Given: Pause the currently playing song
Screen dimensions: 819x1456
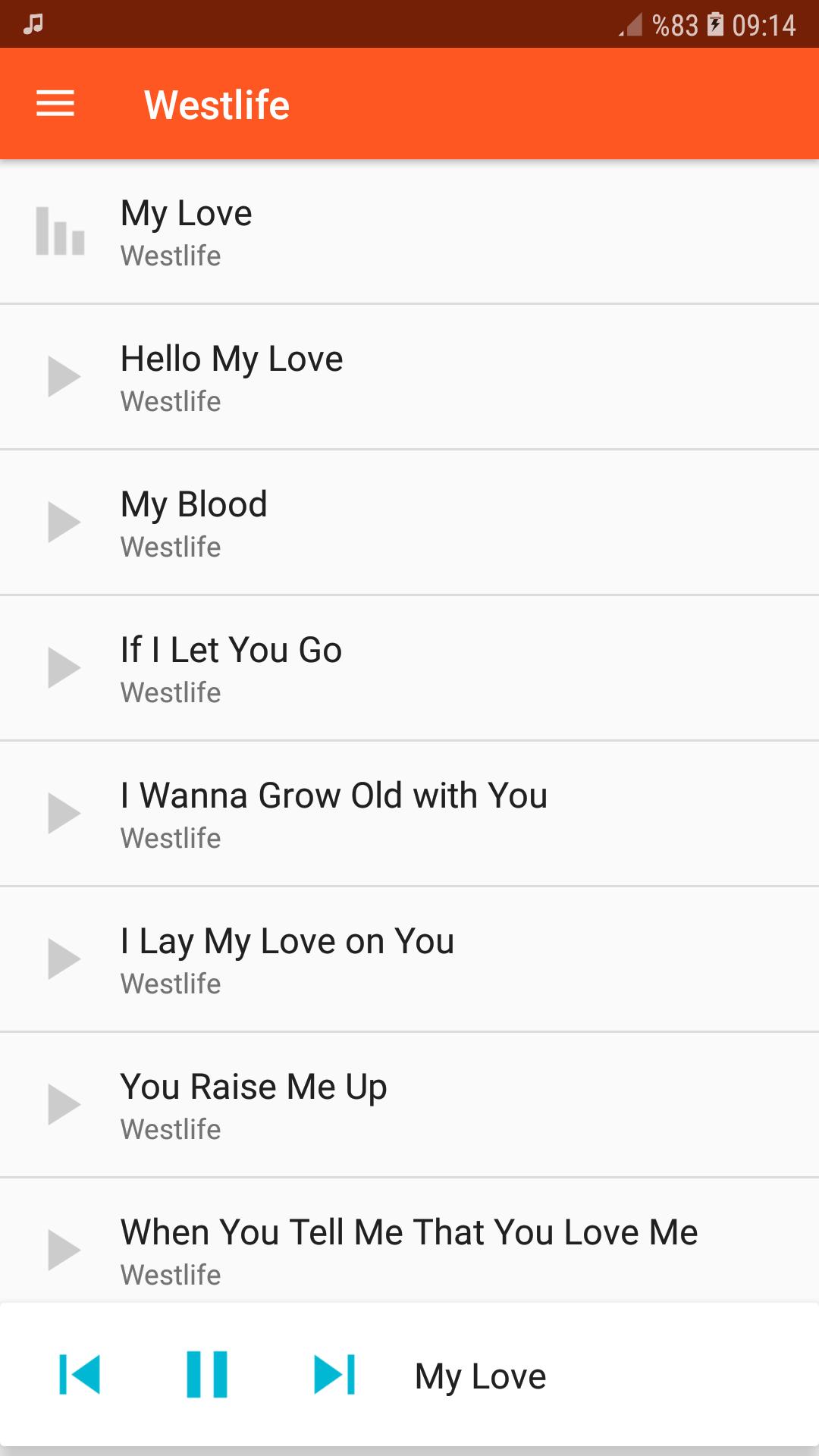Looking at the screenshot, I should pos(207,1374).
